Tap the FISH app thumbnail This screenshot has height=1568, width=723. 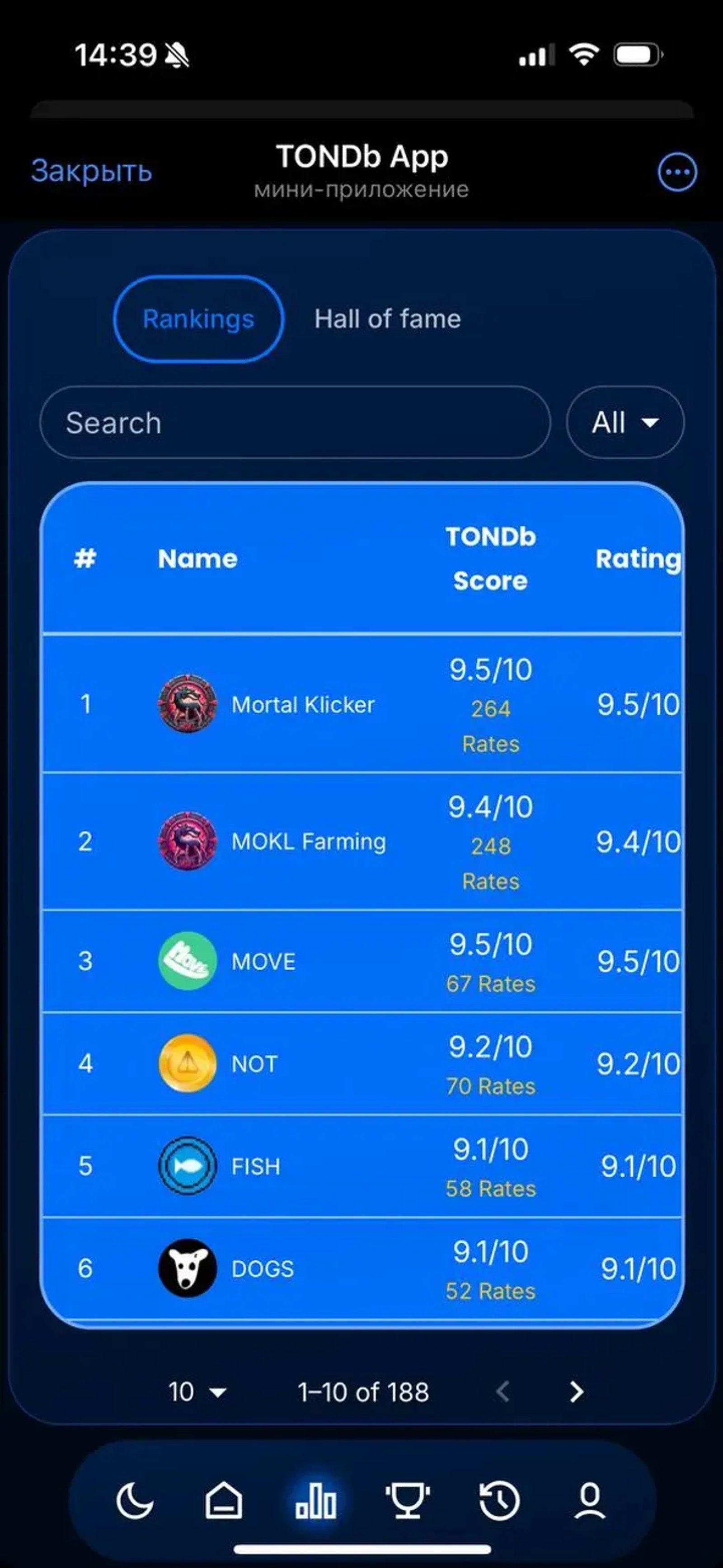tap(188, 1166)
